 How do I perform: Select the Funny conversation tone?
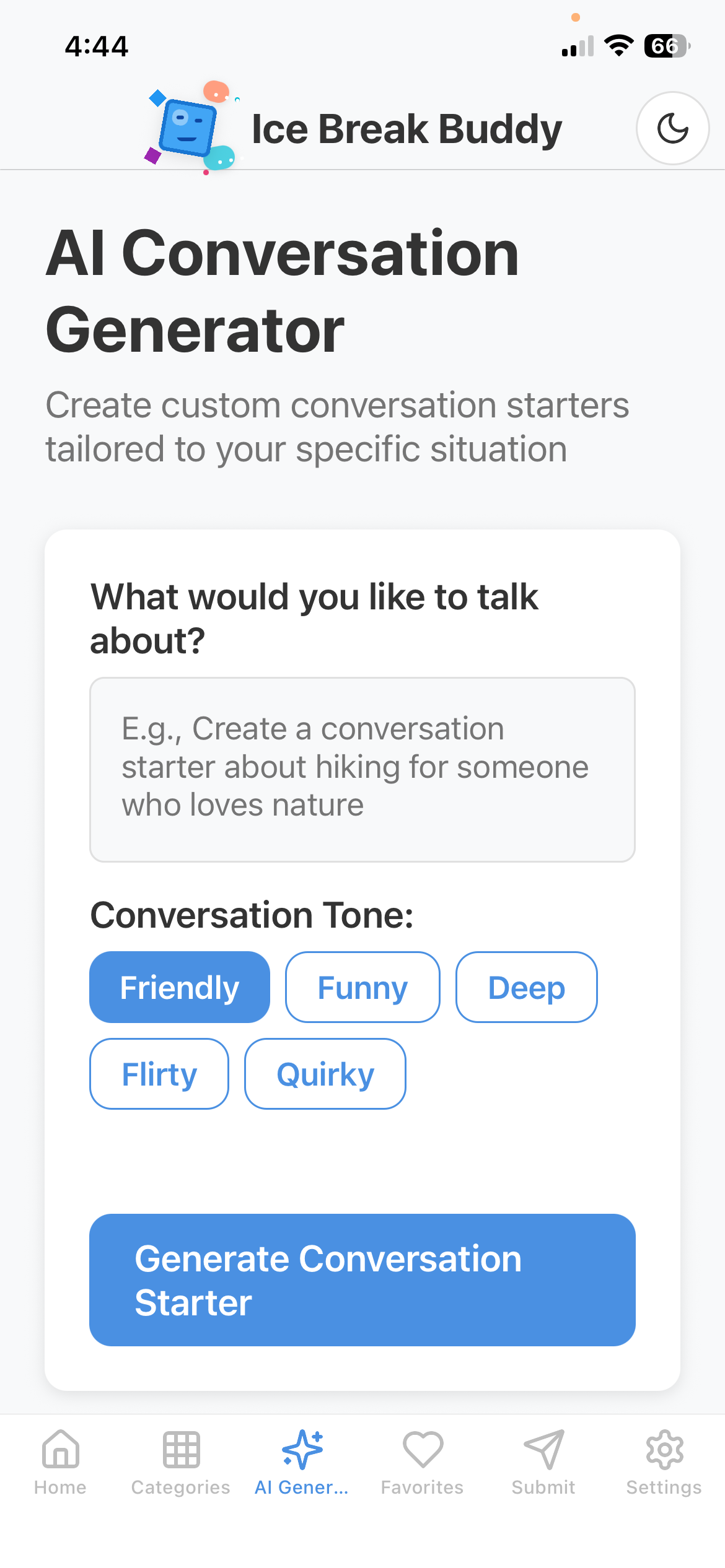click(362, 987)
